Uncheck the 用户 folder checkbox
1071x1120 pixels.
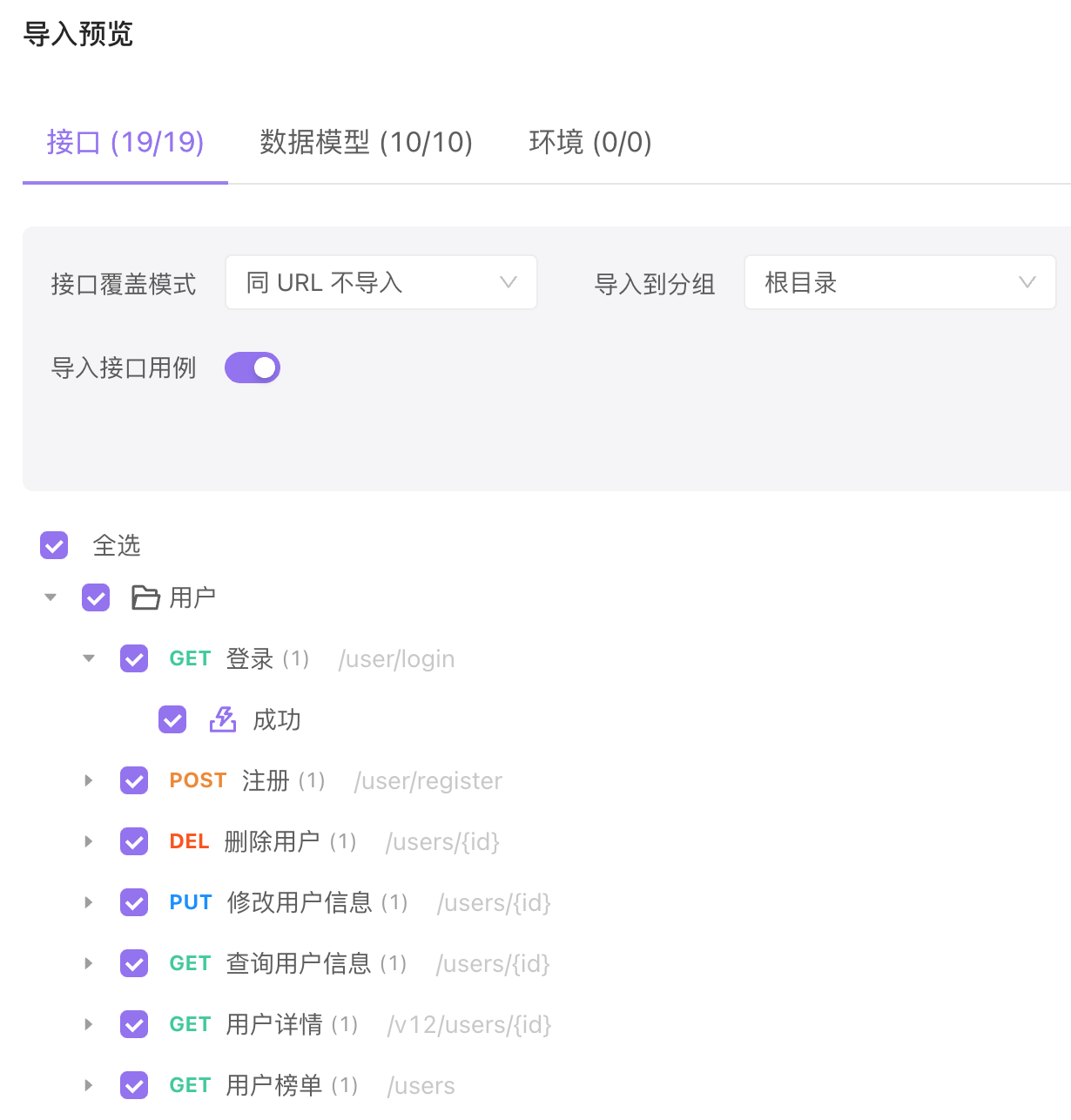(96, 597)
